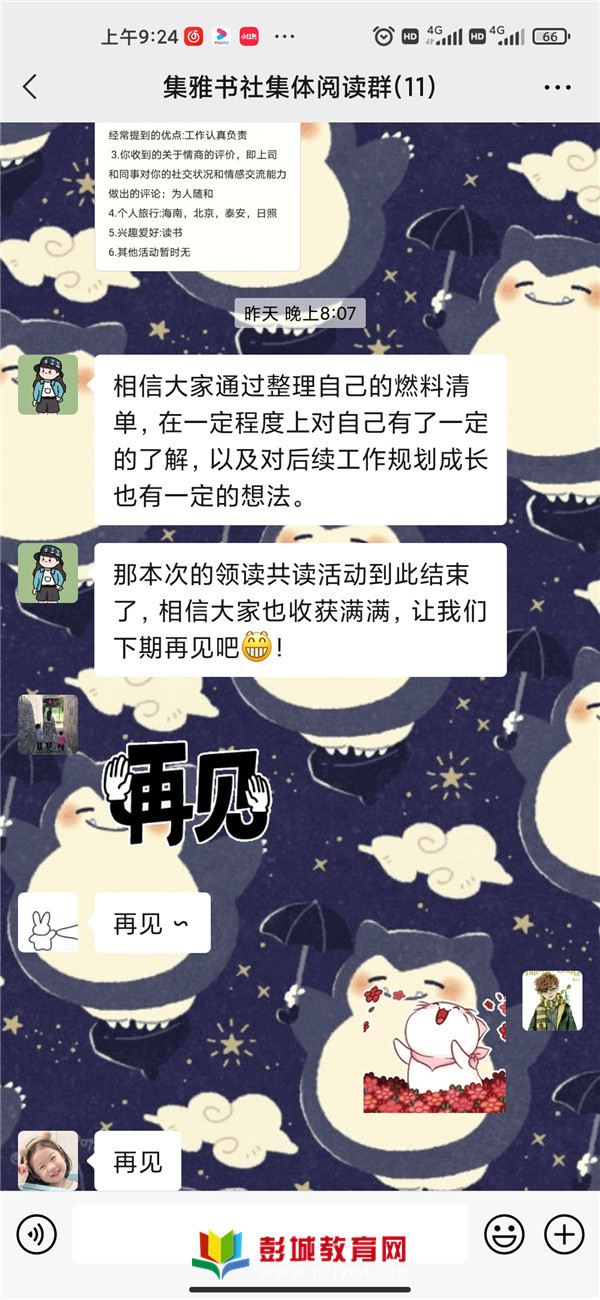Screen dimensions: 600x1300
Task: Open the rabbit avatar beside 再见 ~
Action: tap(48, 922)
